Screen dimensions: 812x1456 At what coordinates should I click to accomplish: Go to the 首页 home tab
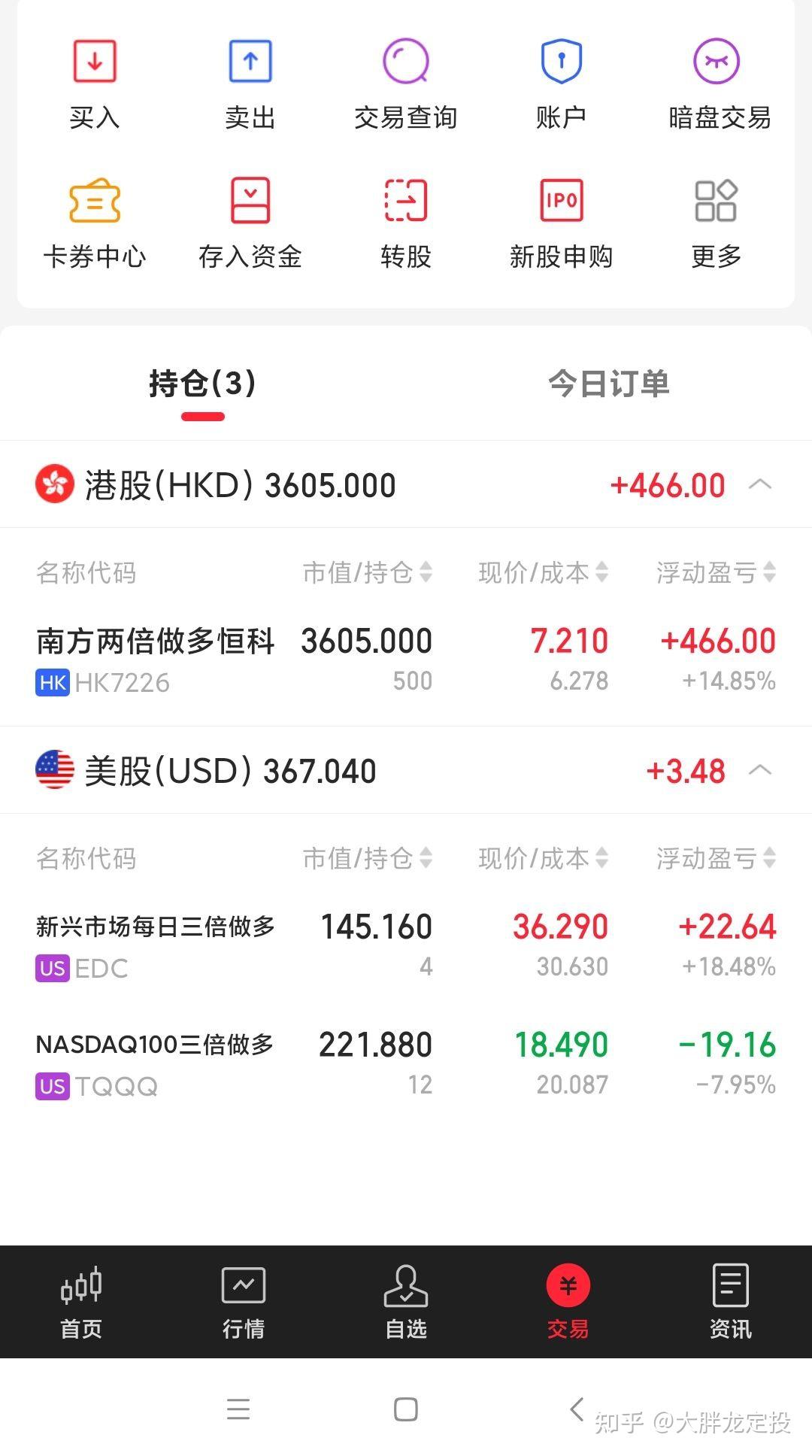pos(81,1302)
